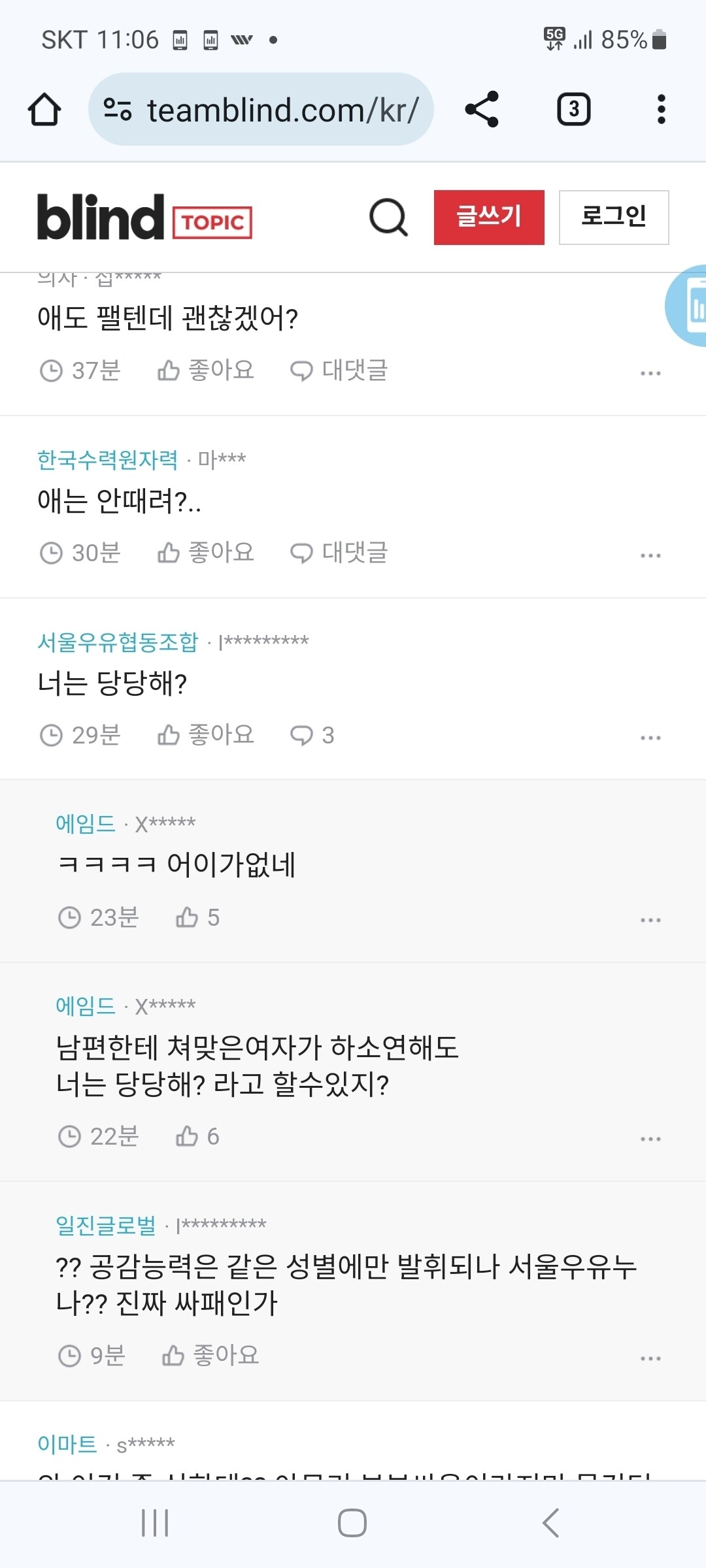Tap the blind TOPIC logo
The width and height of the screenshot is (706, 1568).
[143, 218]
